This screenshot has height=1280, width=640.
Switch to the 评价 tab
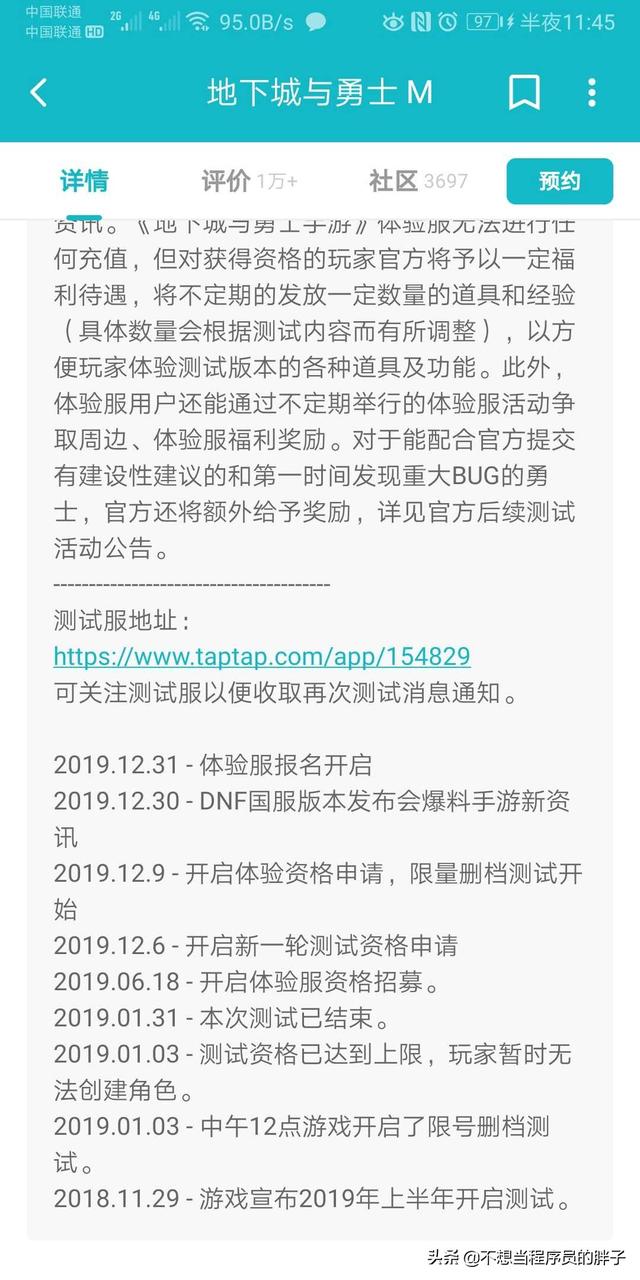pyautogui.click(x=250, y=181)
